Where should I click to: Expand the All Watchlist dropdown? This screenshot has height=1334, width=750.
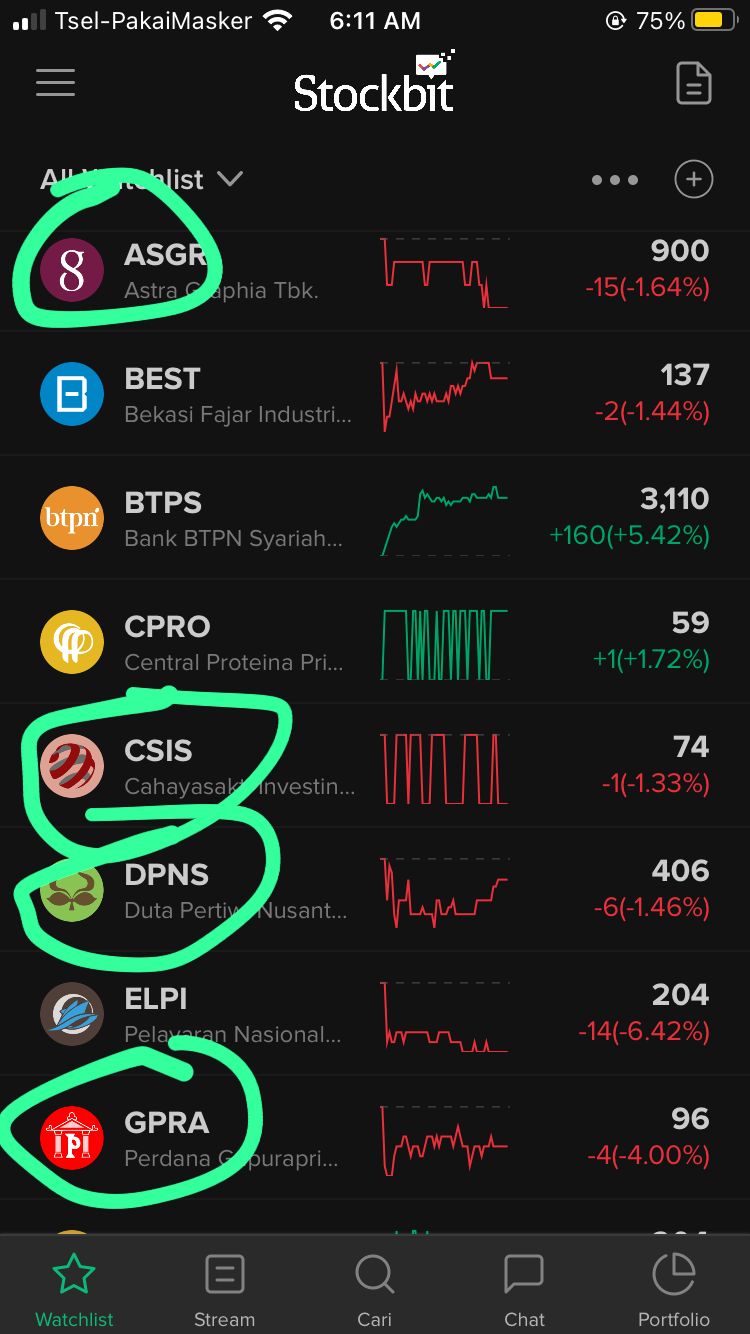[x=142, y=180]
